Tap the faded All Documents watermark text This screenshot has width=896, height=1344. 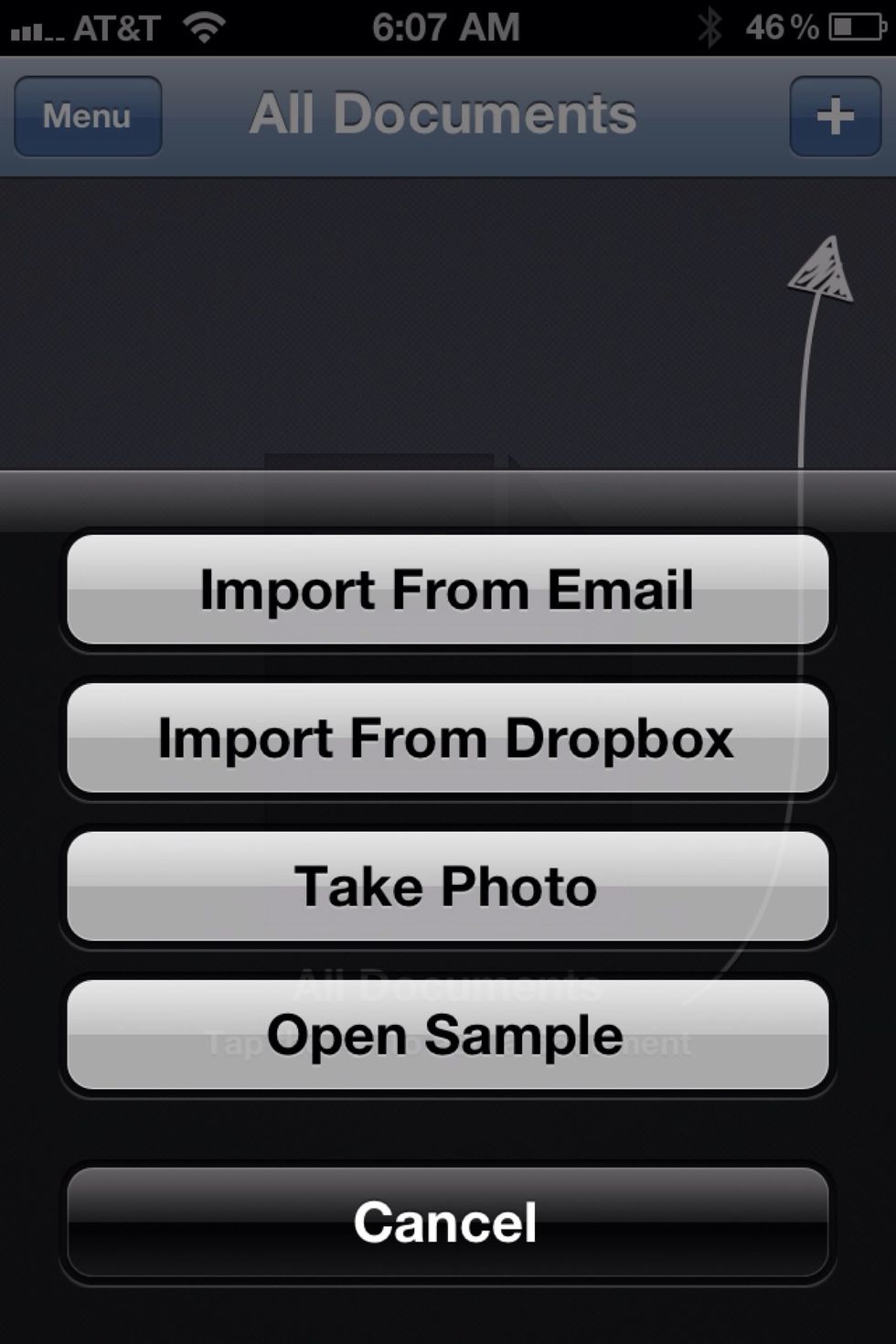pyautogui.click(x=447, y=987)
